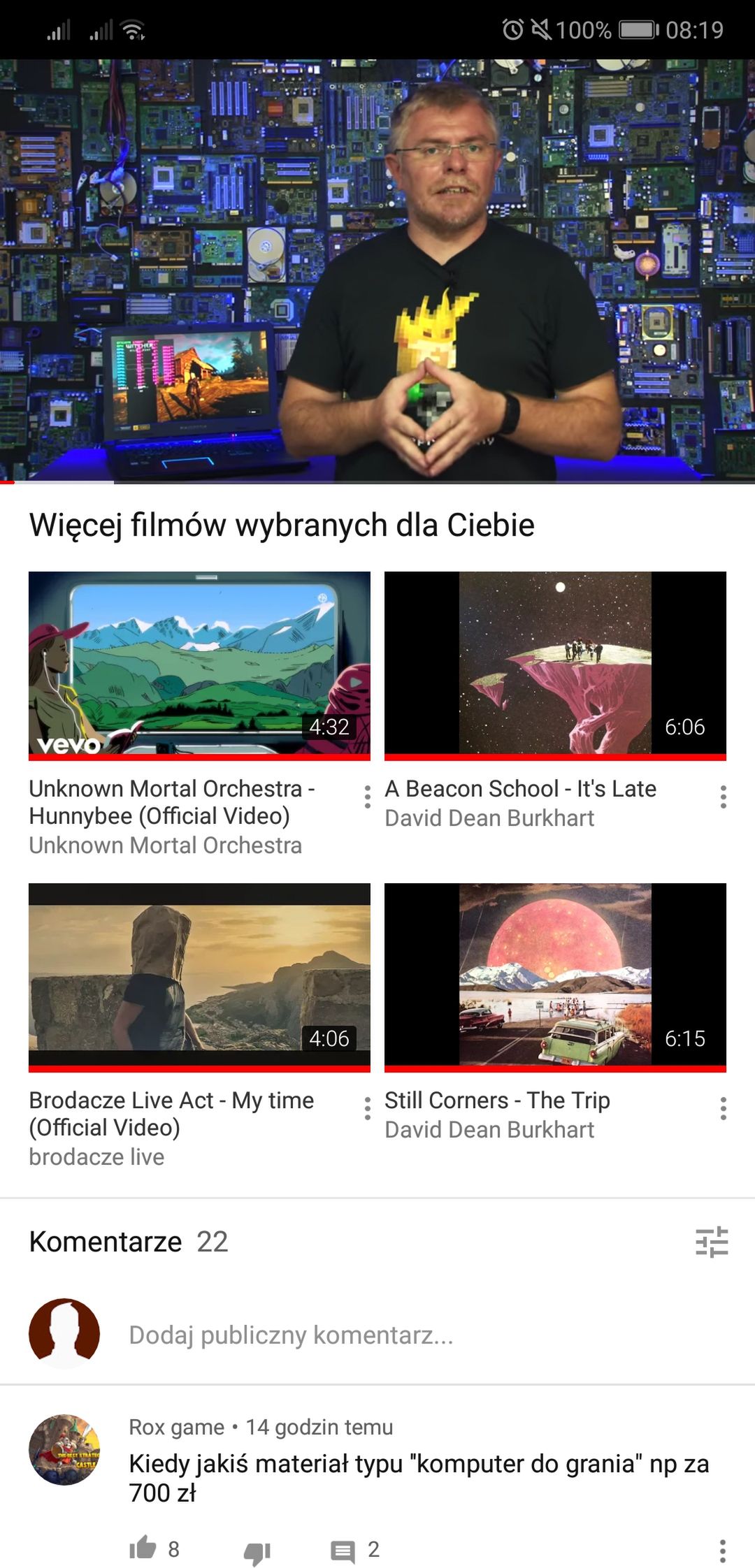Open Brodacze Live Act - My time video

(199, 977)
